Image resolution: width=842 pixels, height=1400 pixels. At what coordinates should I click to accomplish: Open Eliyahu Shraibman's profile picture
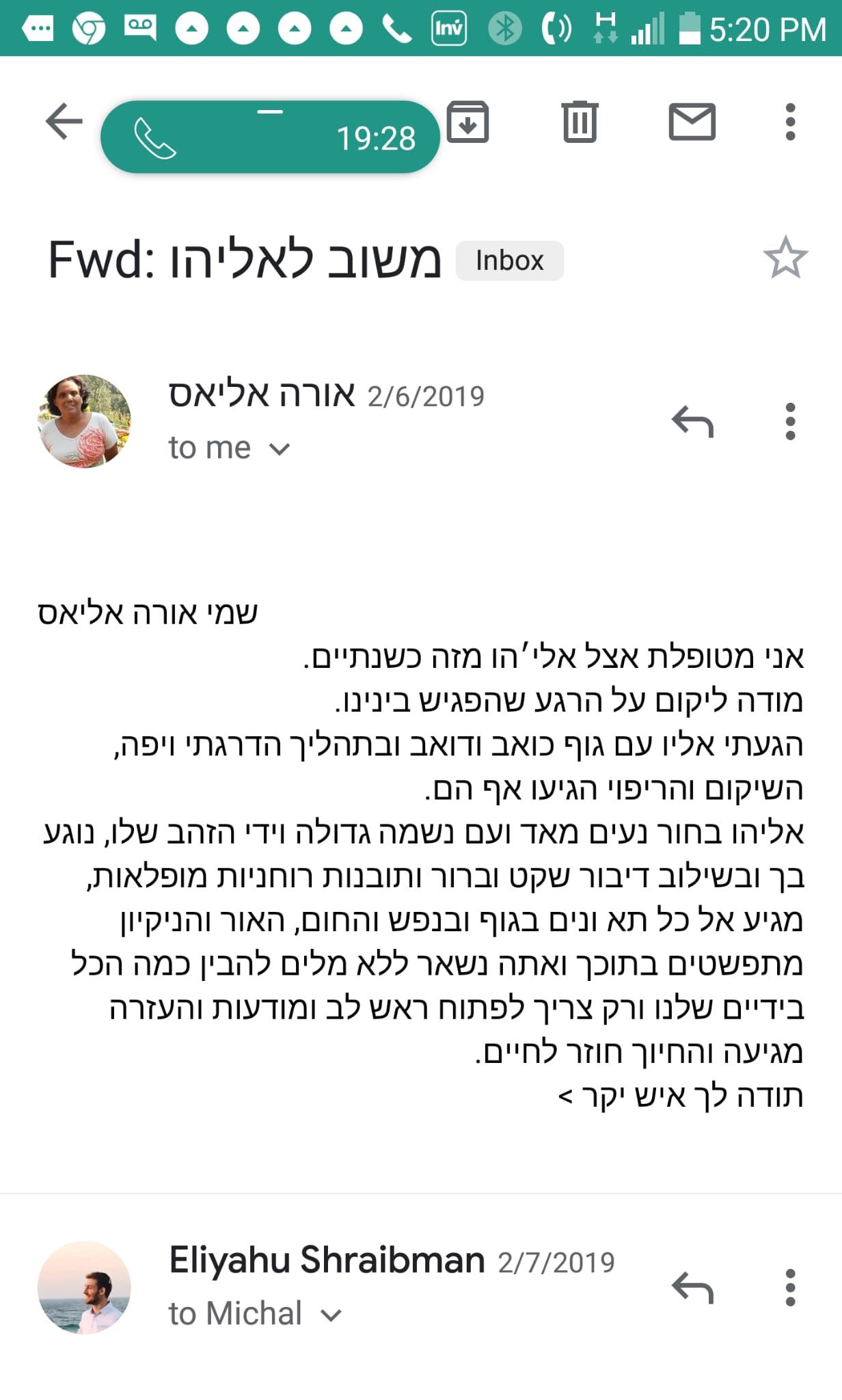pos(84,1287)
